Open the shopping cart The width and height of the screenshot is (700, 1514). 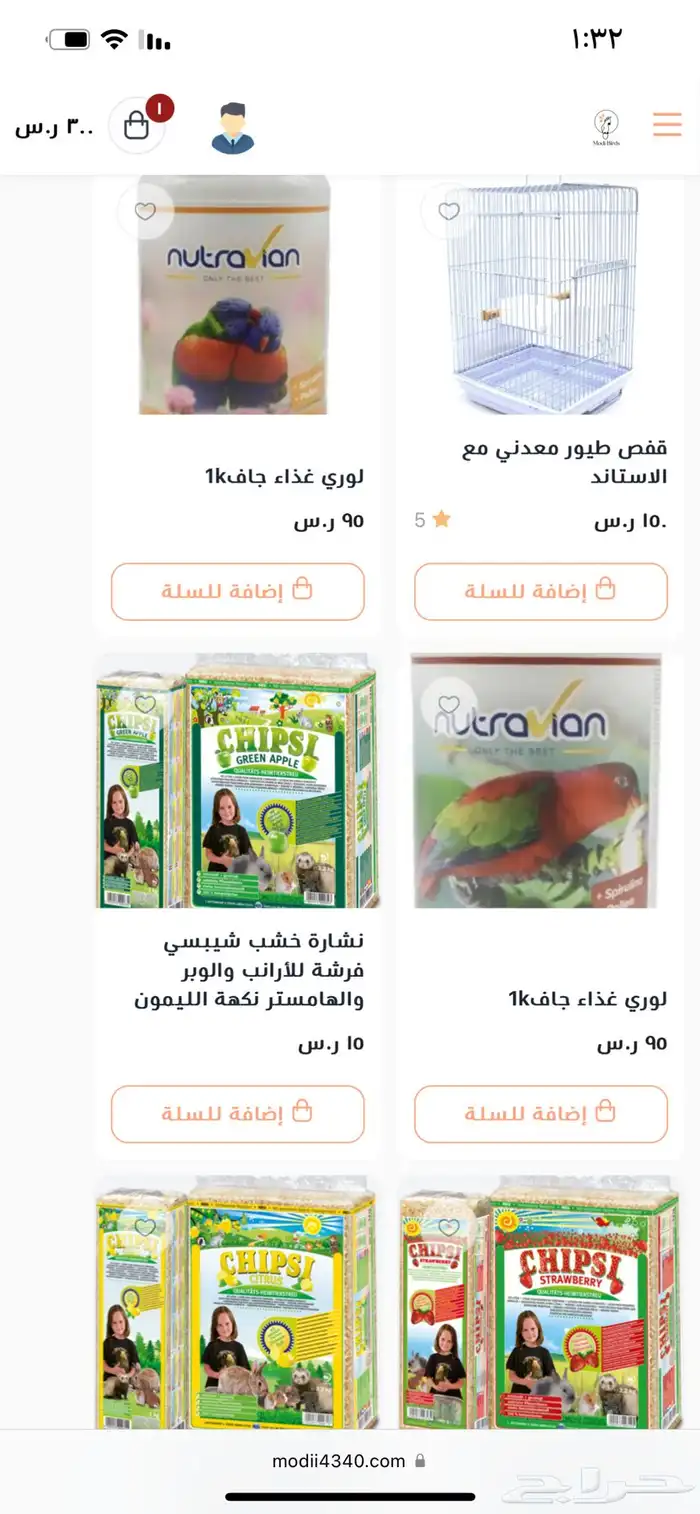137,126
